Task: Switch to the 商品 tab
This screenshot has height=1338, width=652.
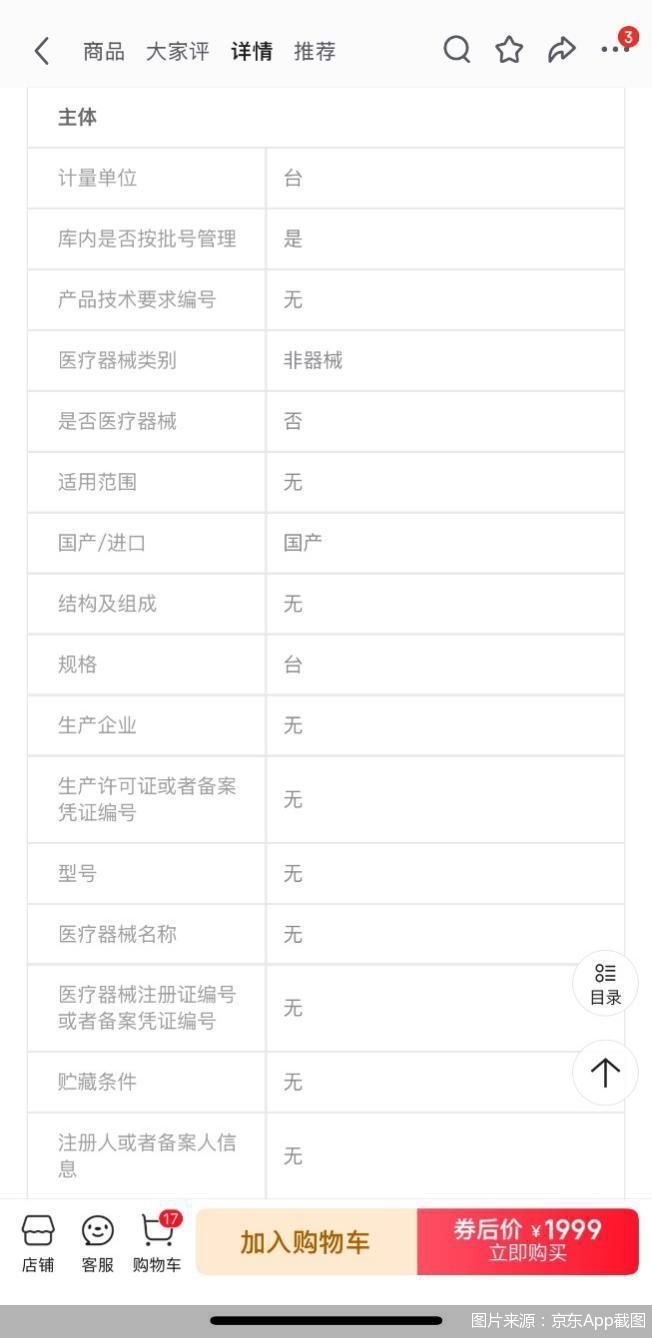Action: [x=104, y=52]
